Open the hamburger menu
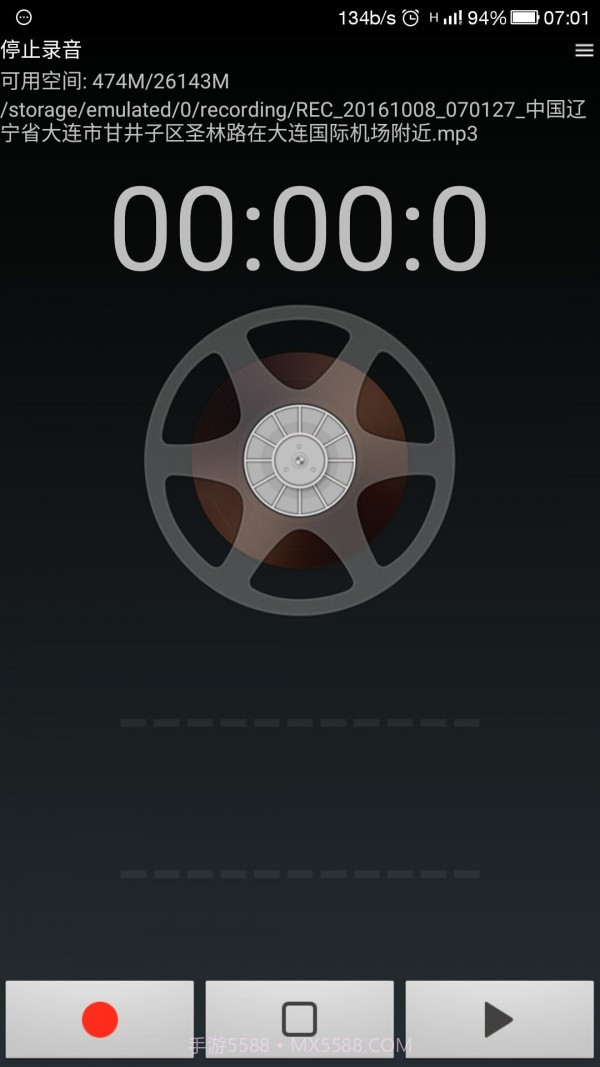The image size is (600, 1067). click(x=584, y=51)
